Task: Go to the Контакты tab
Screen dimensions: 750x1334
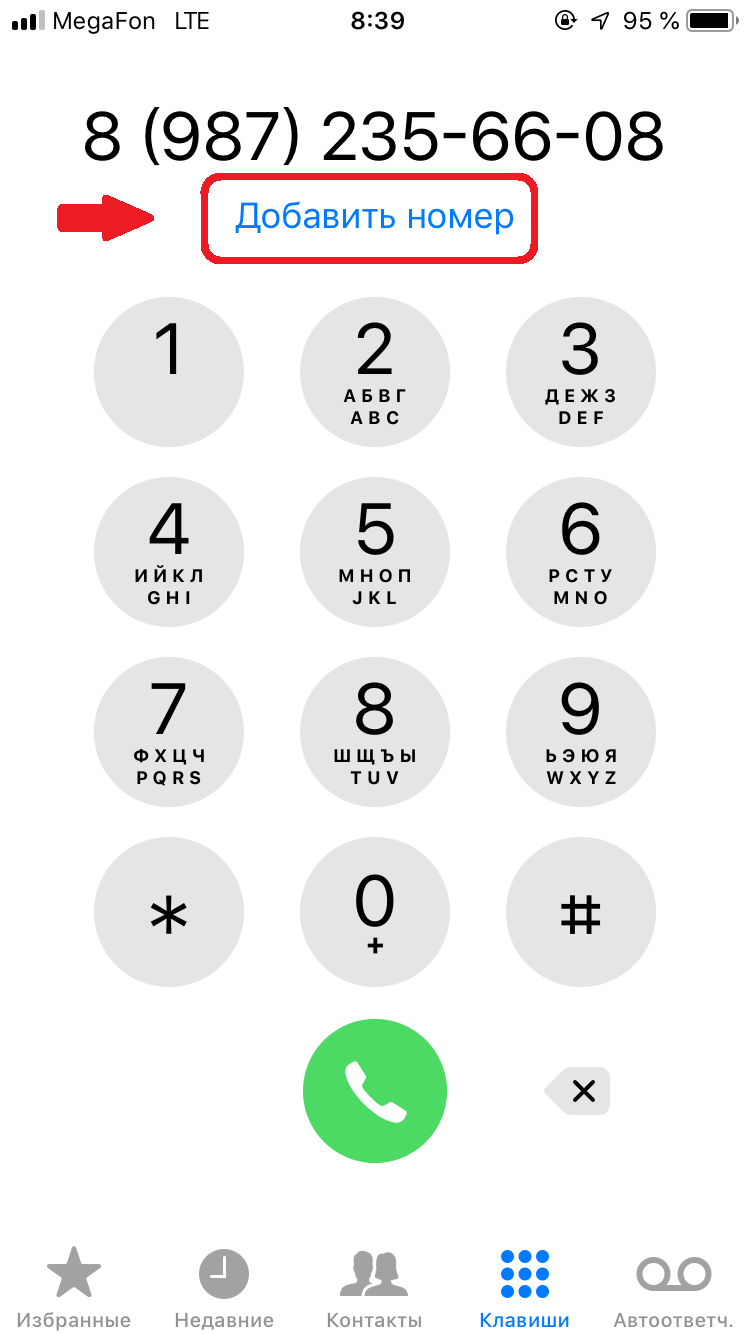Action: (374, 1289)
